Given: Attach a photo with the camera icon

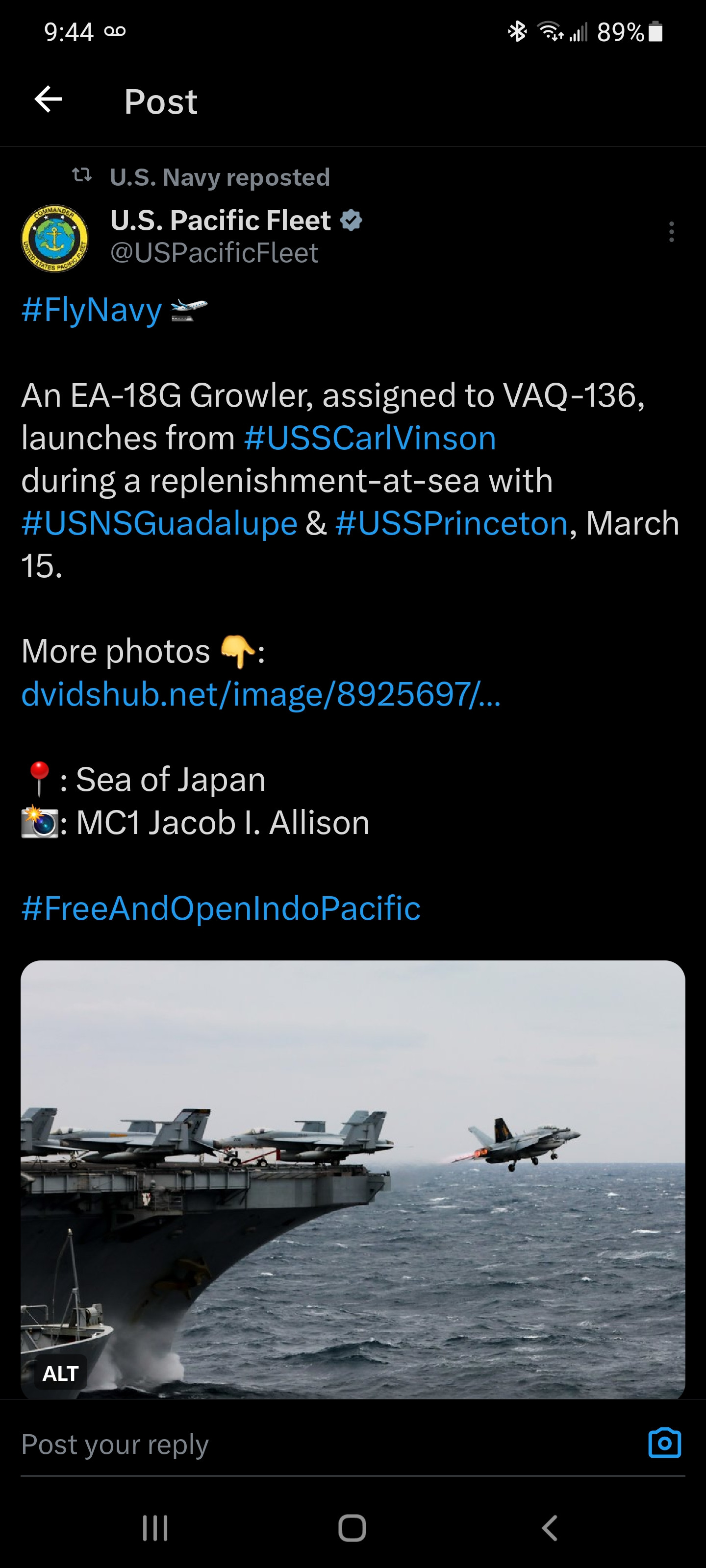Looking at the screenshot, I should pos(664,1443).
